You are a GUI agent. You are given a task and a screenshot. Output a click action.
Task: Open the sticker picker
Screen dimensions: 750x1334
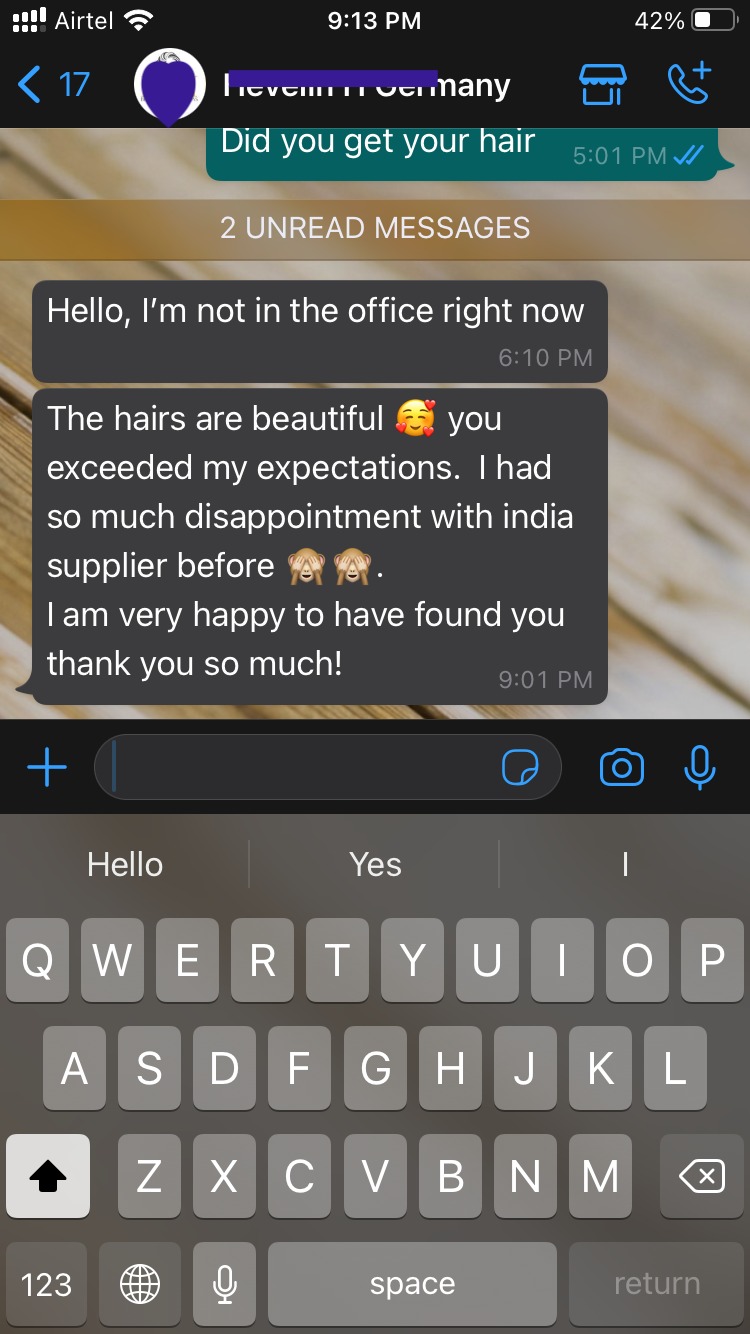520,768
